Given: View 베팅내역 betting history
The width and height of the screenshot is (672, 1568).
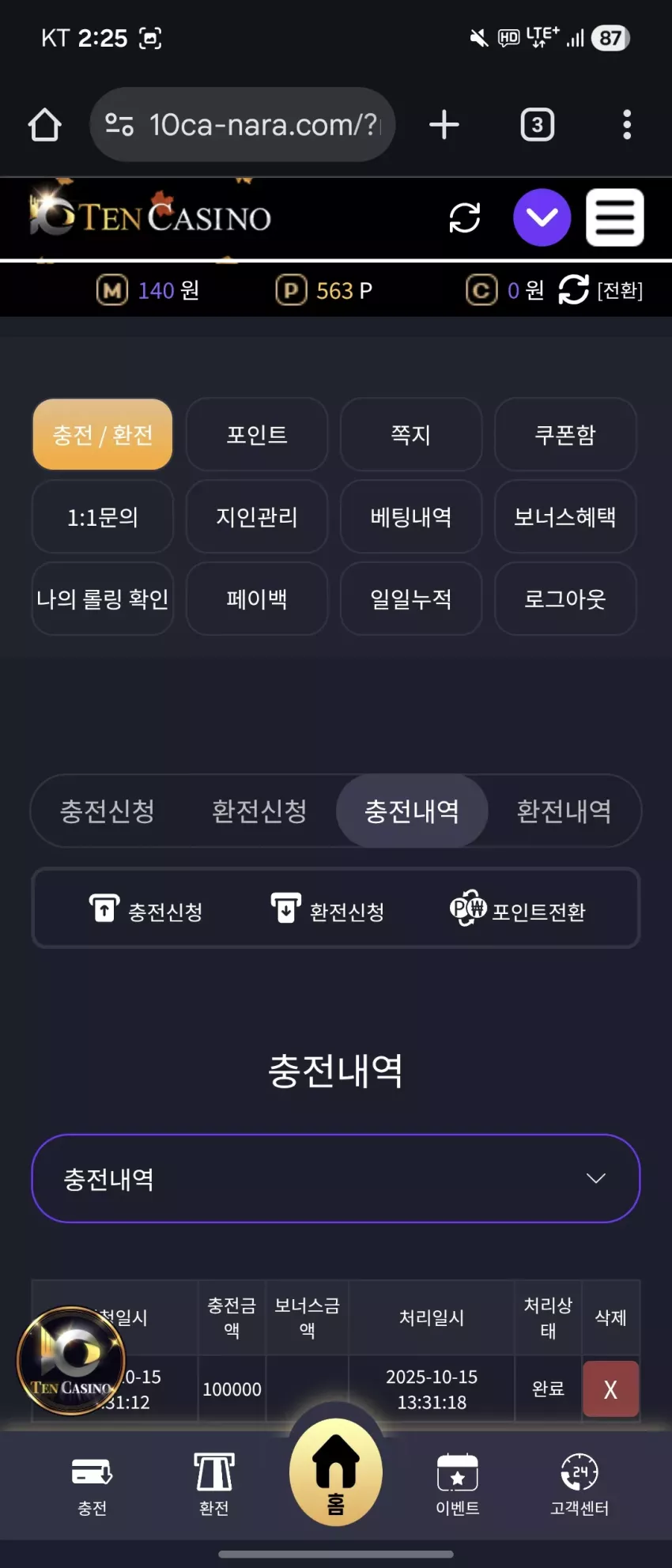Looking at the screenshot, I should (411, 517).
